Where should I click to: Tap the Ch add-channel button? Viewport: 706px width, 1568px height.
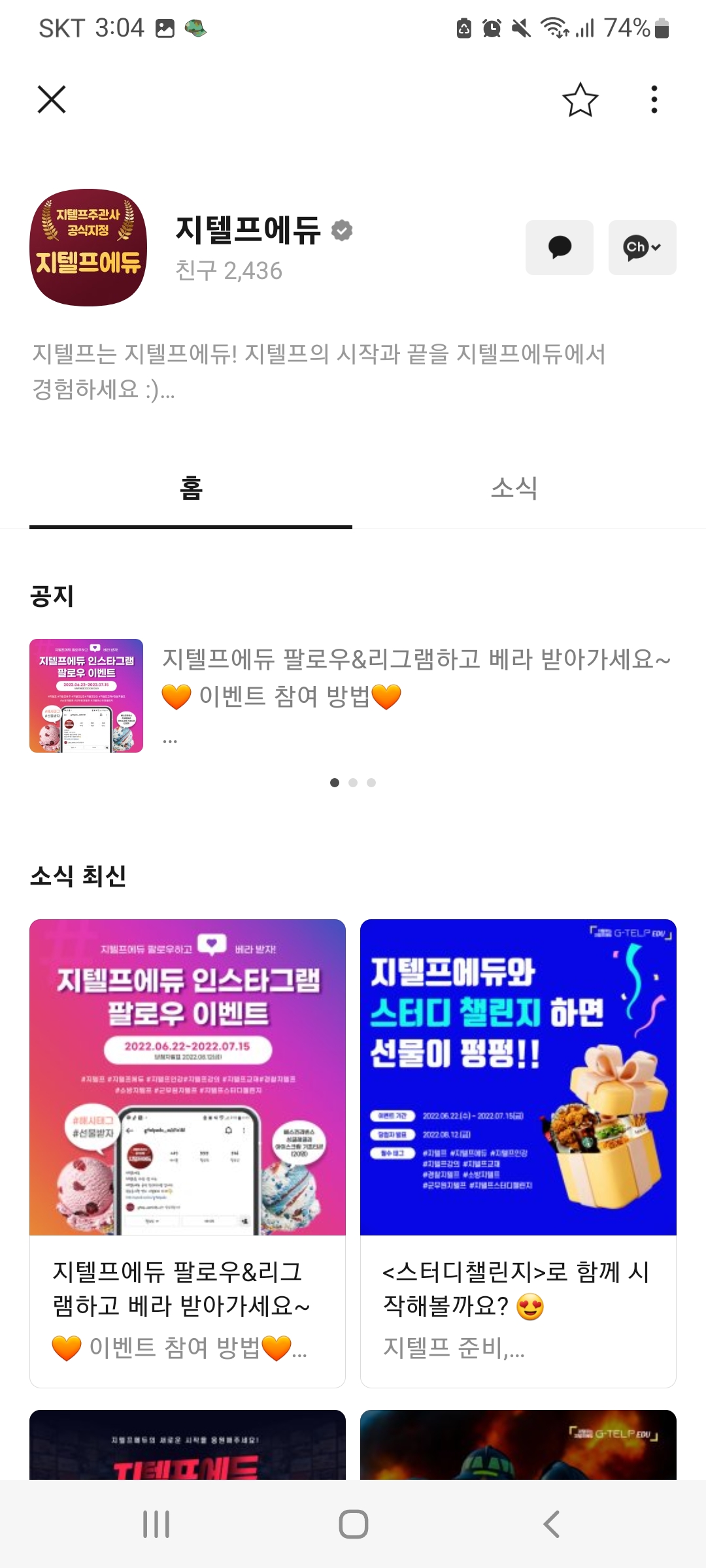tap(642, 248)
